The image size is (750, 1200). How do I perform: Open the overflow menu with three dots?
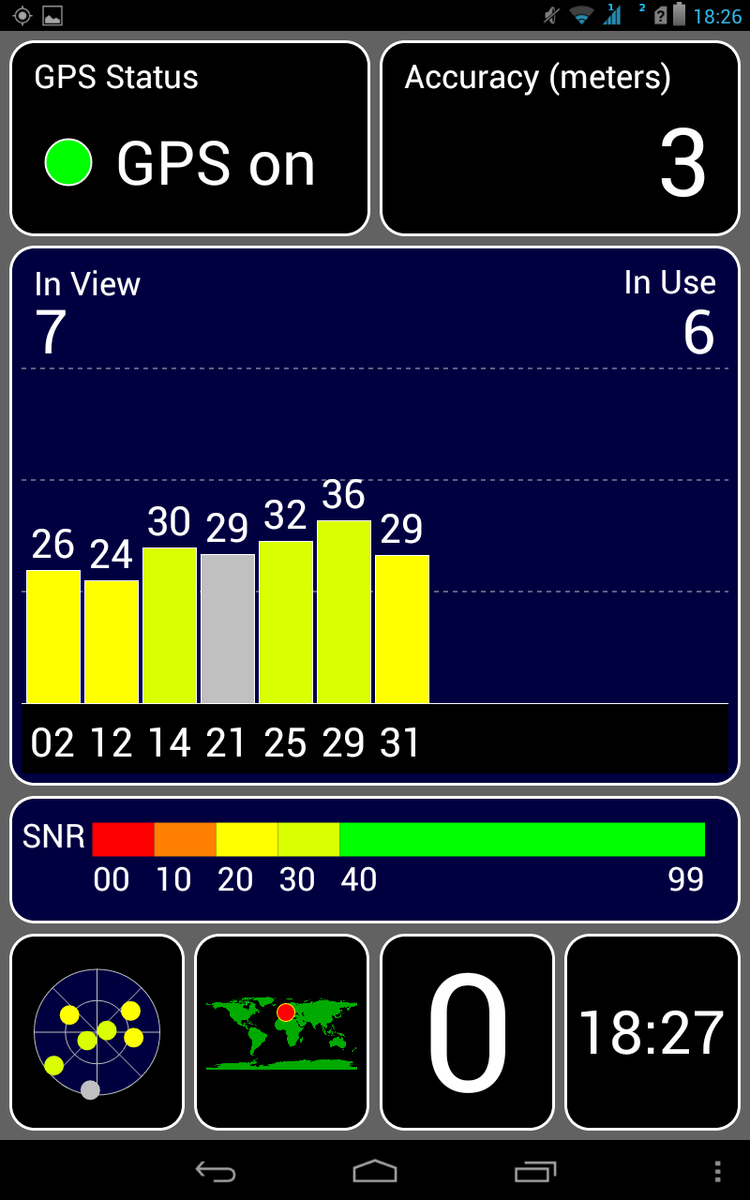pyautogui.click(x=718, y=1170)
